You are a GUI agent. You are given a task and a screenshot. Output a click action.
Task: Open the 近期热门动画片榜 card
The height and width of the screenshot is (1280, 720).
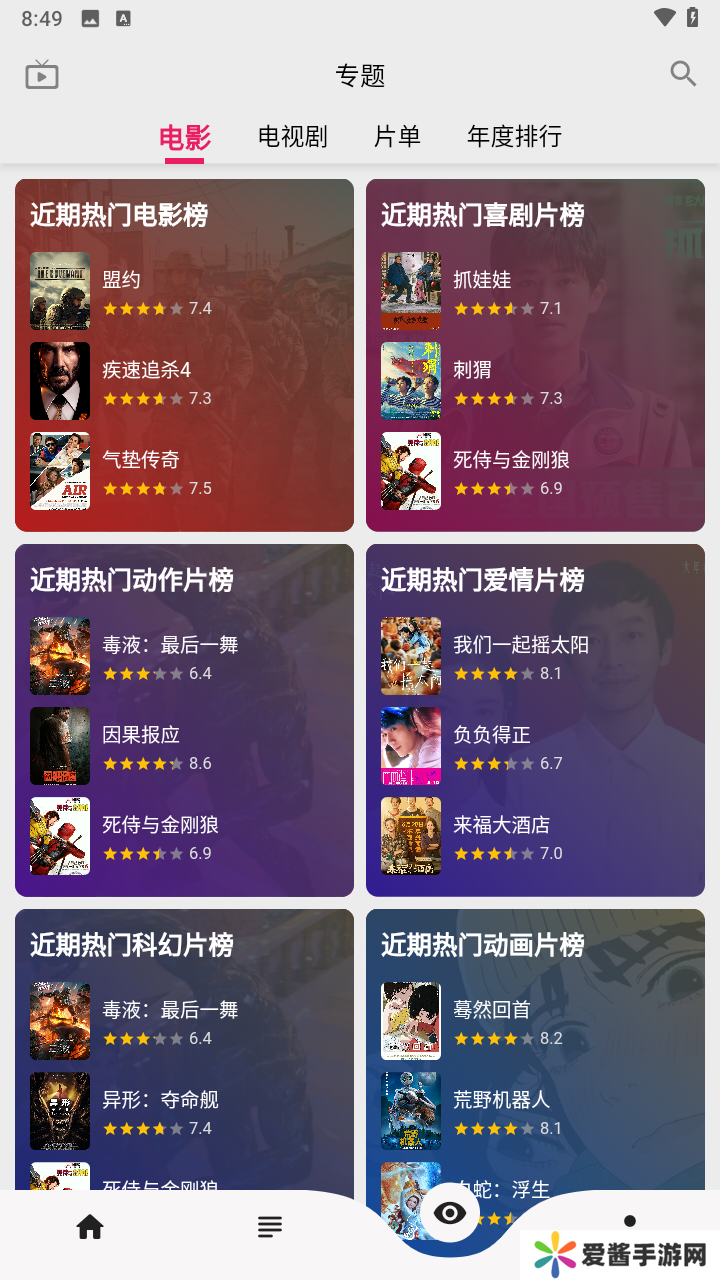pyautogui.click(x=535, y=1050)
